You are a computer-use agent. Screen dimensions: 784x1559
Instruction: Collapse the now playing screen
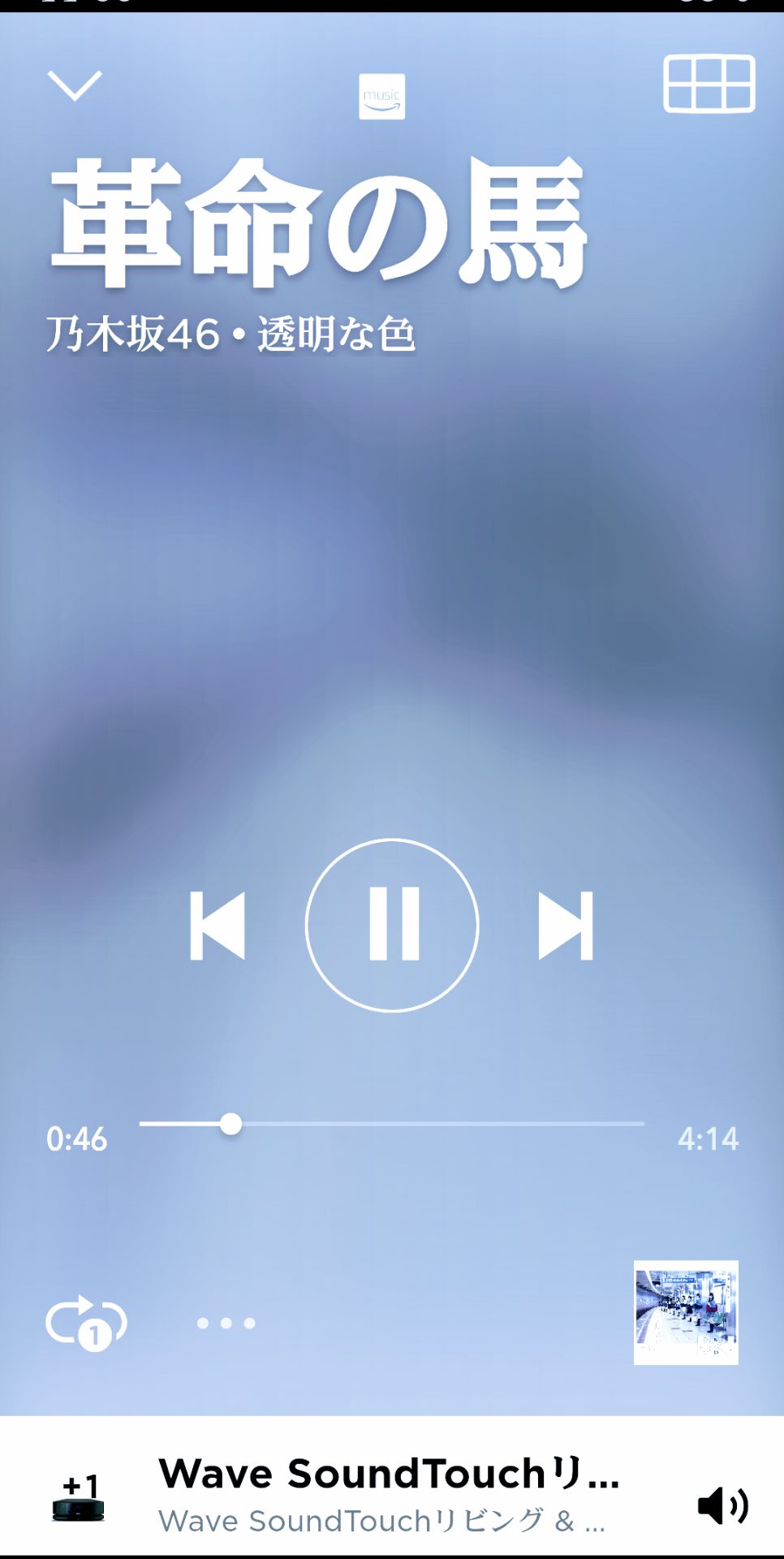75,84
